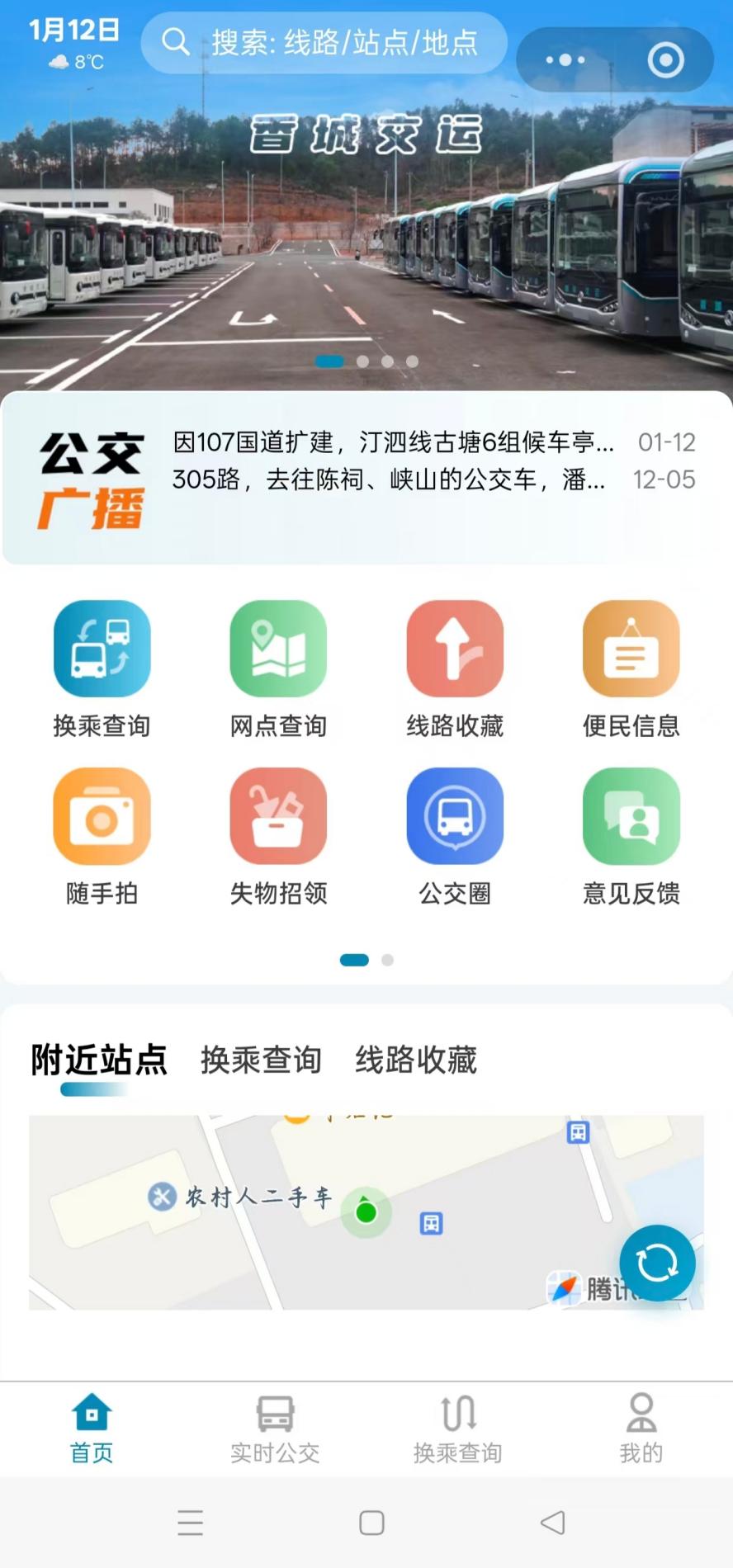Tap the search bar for routes or stops
Screen dimensions: 733x1568
tap(324, 45)
